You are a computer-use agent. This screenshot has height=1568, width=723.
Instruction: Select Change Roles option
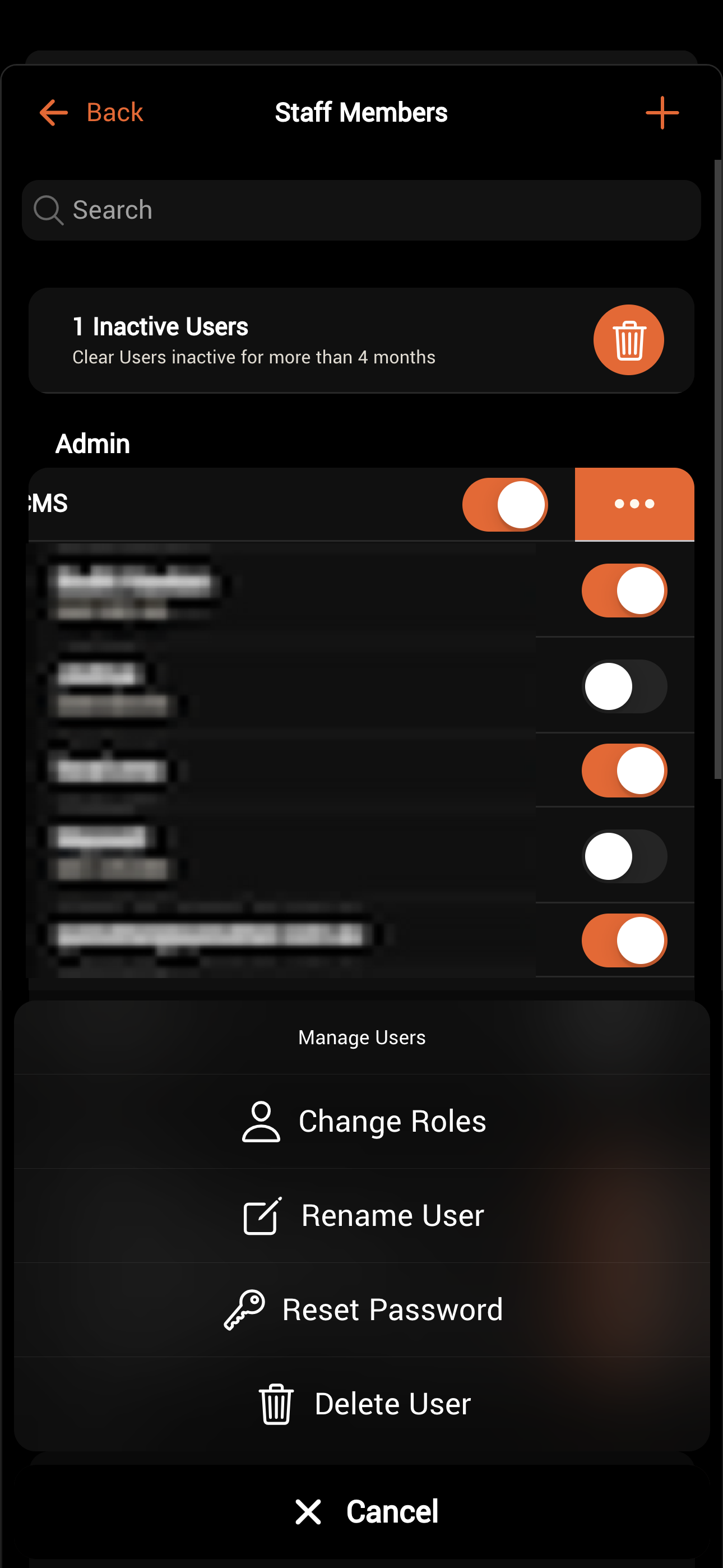pyautogui.click(x=363, y=1121)
